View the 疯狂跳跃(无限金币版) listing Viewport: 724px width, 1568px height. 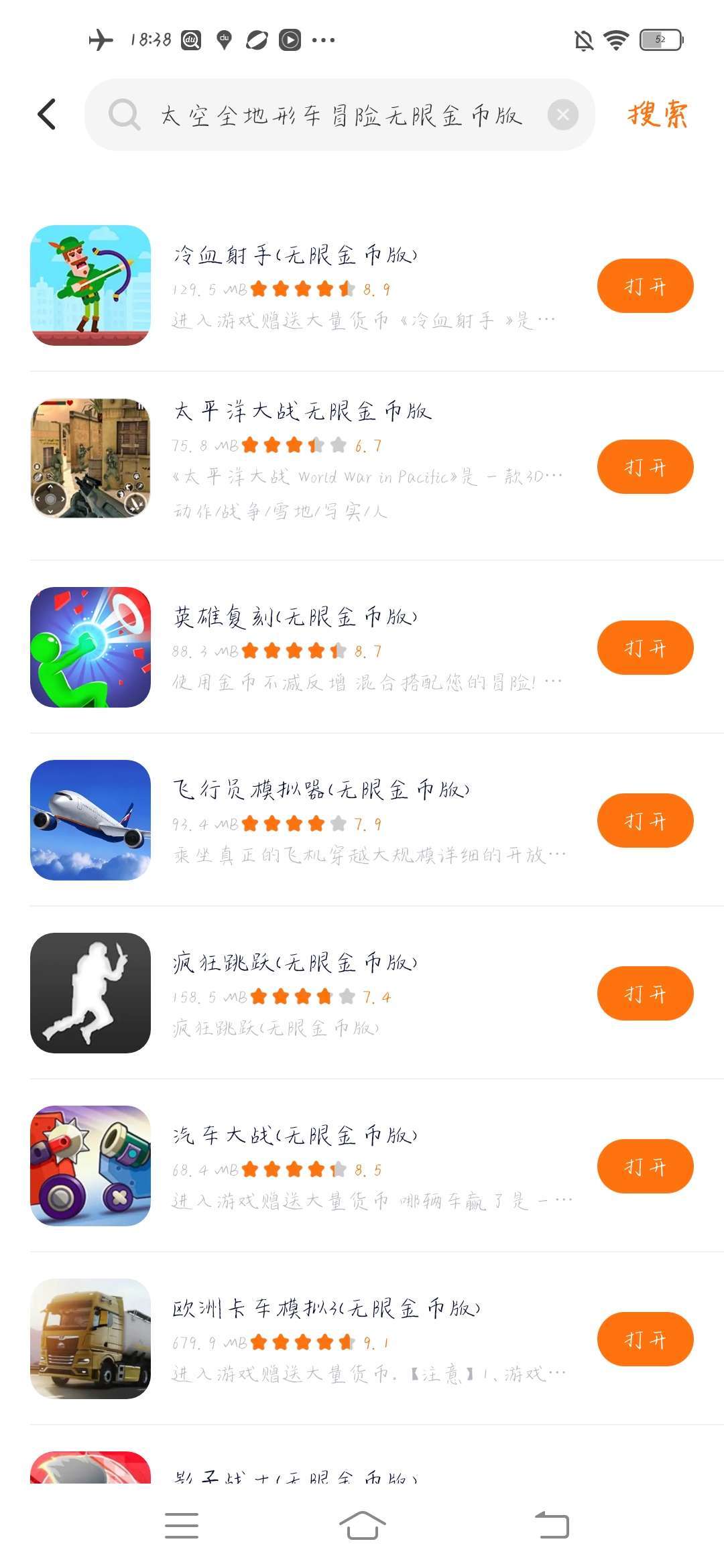295,963
